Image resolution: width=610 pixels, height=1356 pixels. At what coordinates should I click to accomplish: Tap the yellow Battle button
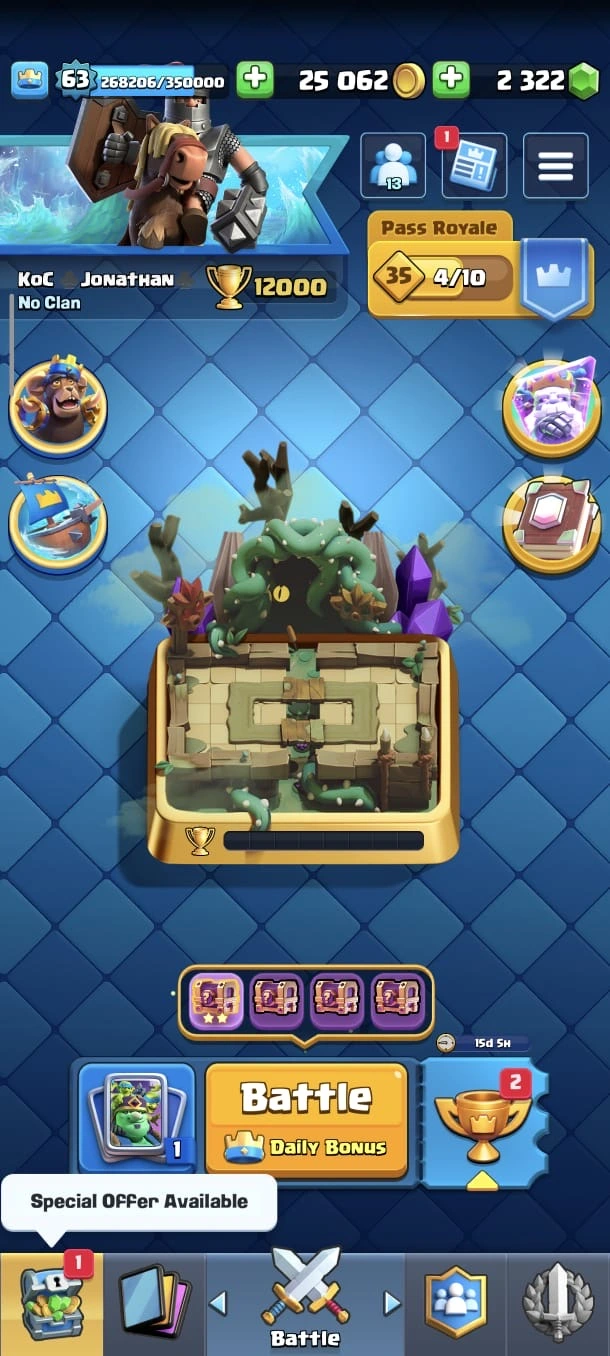pos(306,1117)
